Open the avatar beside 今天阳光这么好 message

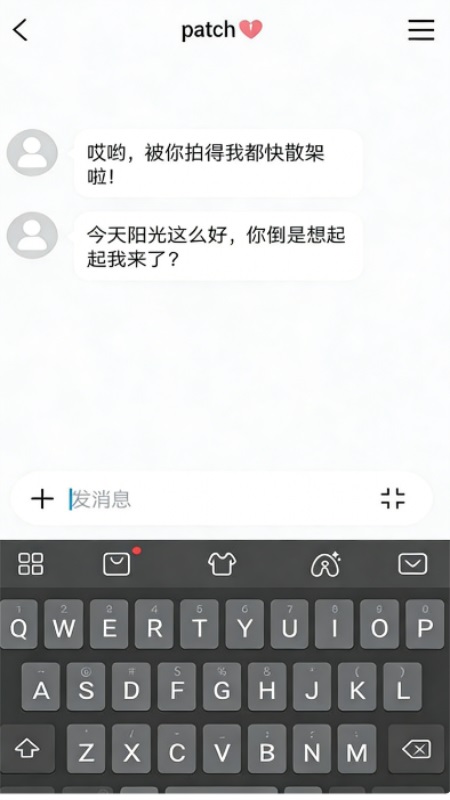point(32,235)
